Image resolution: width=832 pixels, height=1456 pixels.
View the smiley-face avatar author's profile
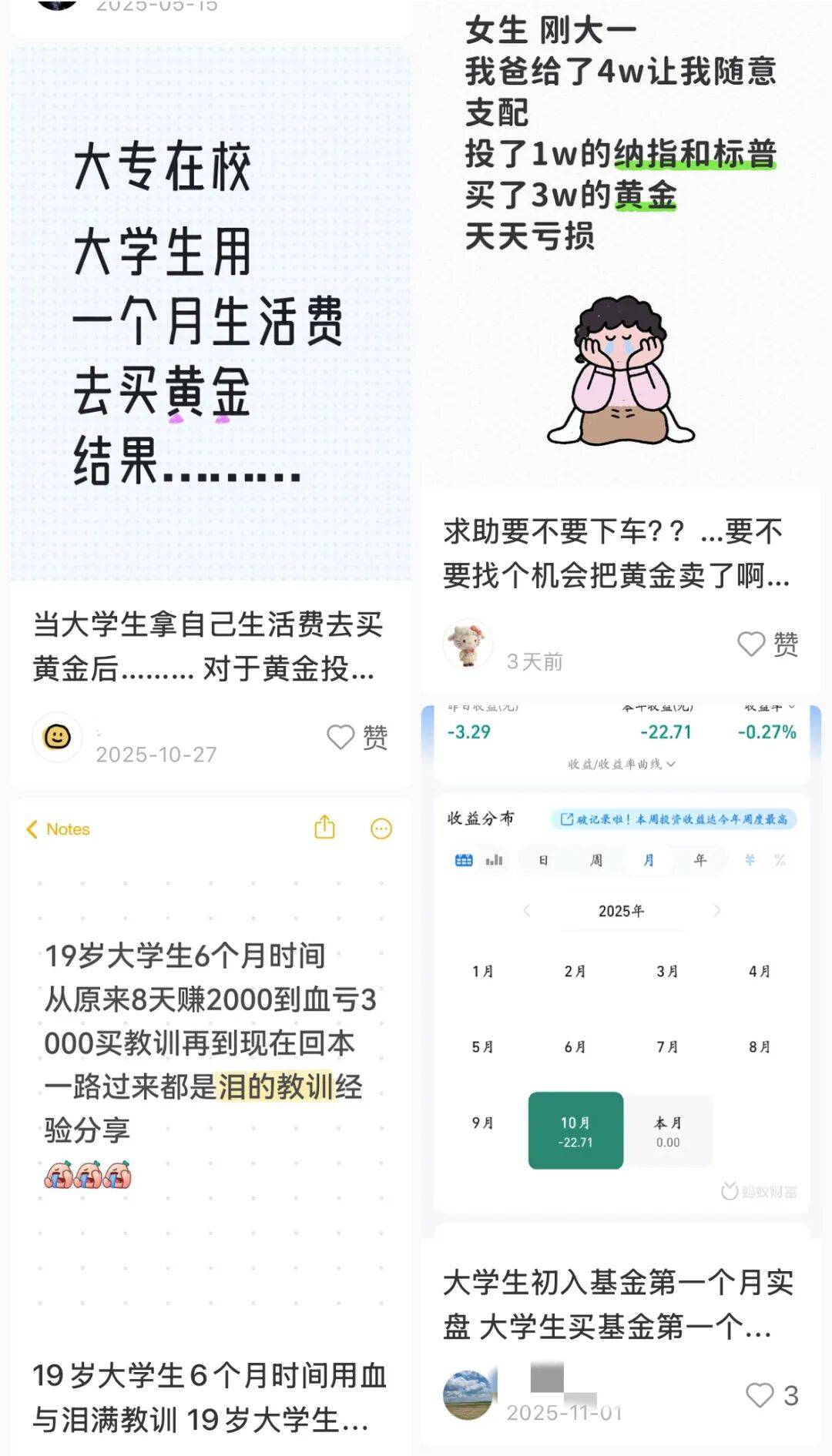tap(57, 737)
